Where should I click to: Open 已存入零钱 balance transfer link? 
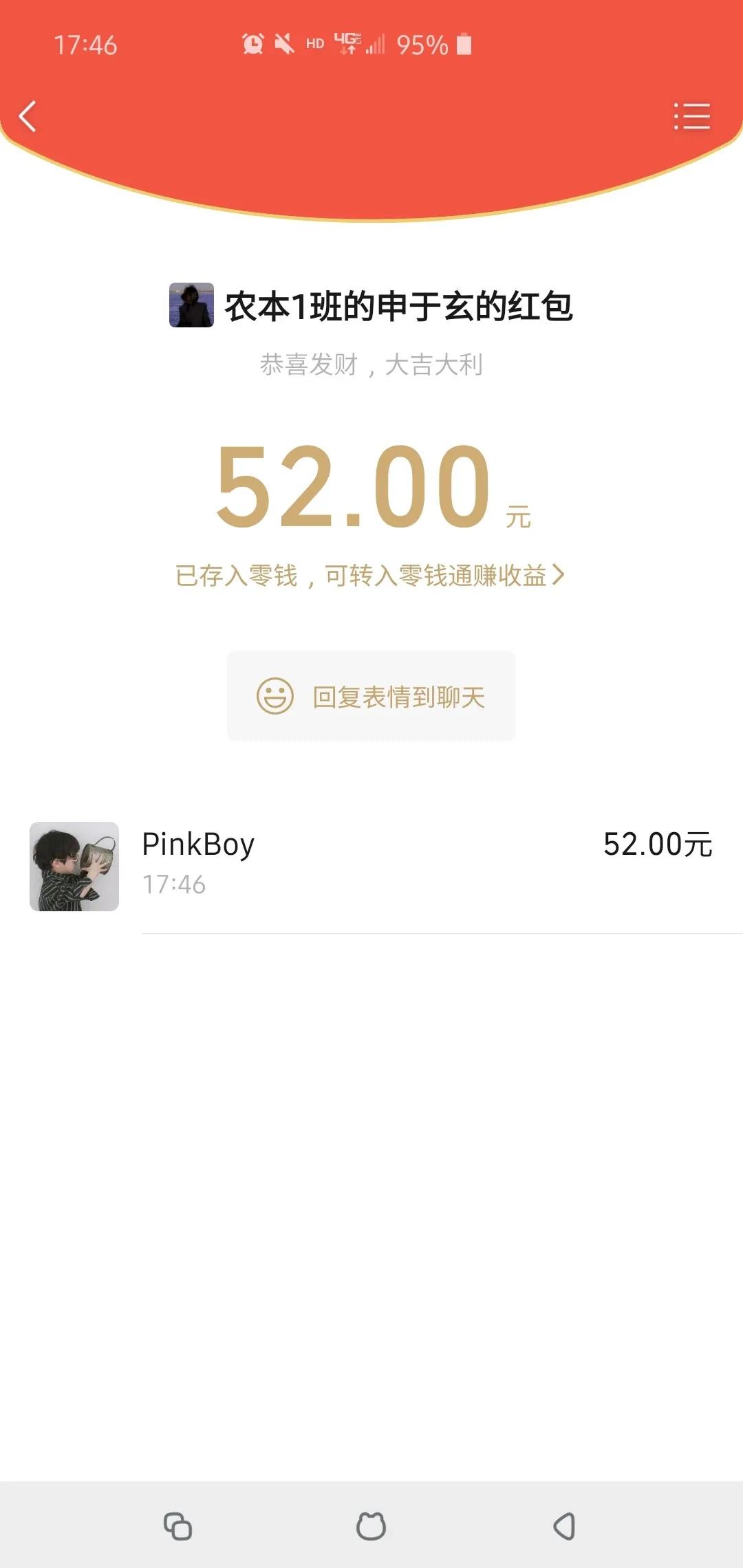point(370,575)
